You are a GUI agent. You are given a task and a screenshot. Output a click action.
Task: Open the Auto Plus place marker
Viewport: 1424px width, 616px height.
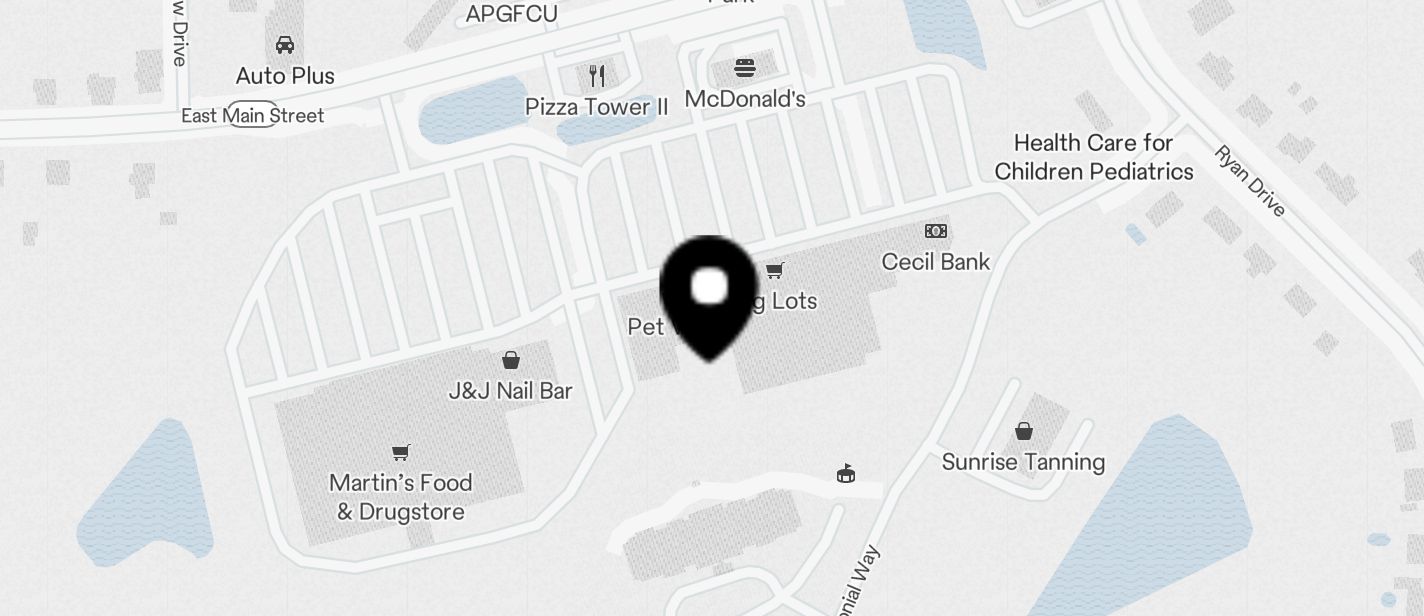[x=285, y=46]
